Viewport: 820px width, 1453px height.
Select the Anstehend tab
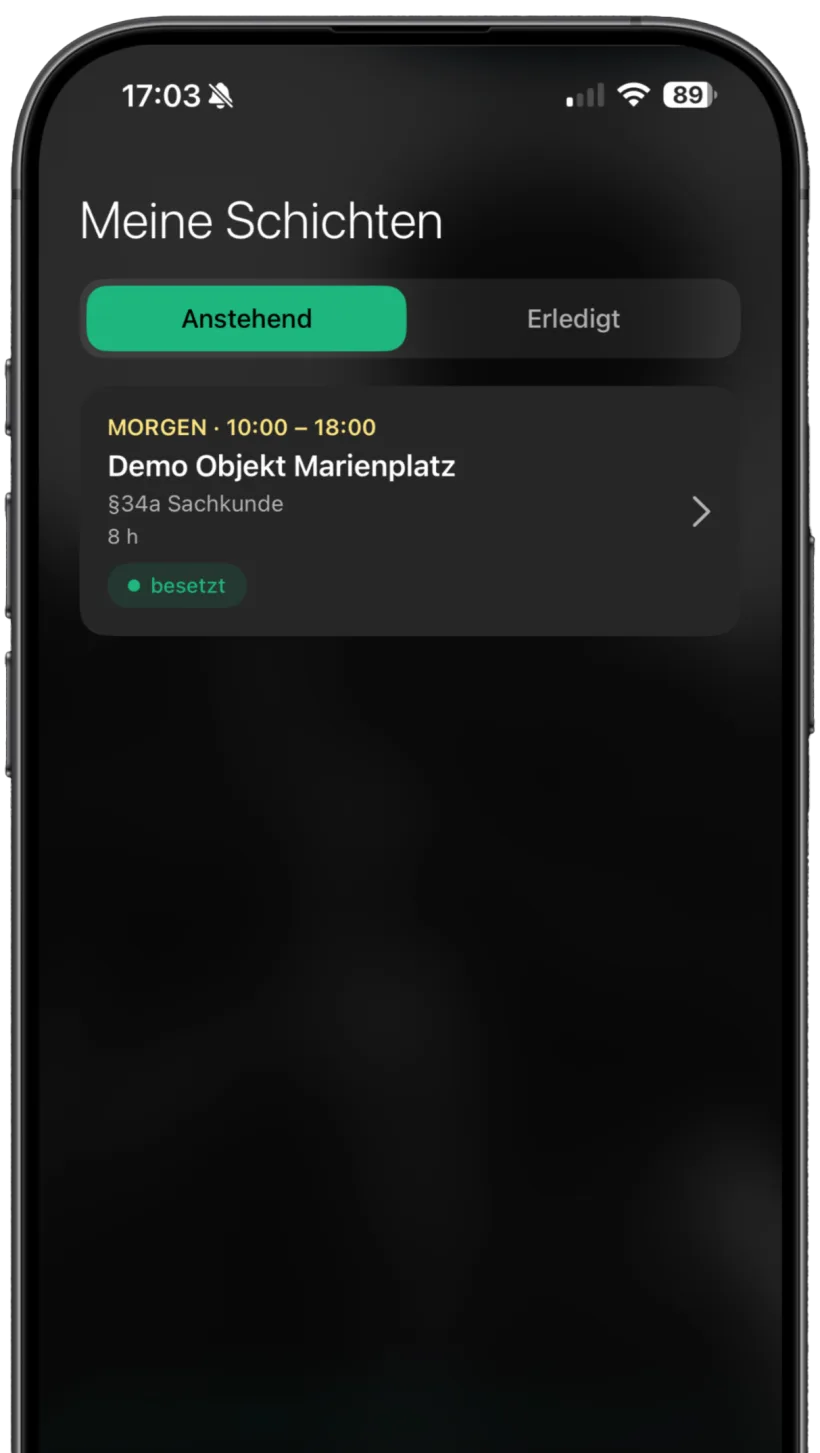tap(246, 319)
